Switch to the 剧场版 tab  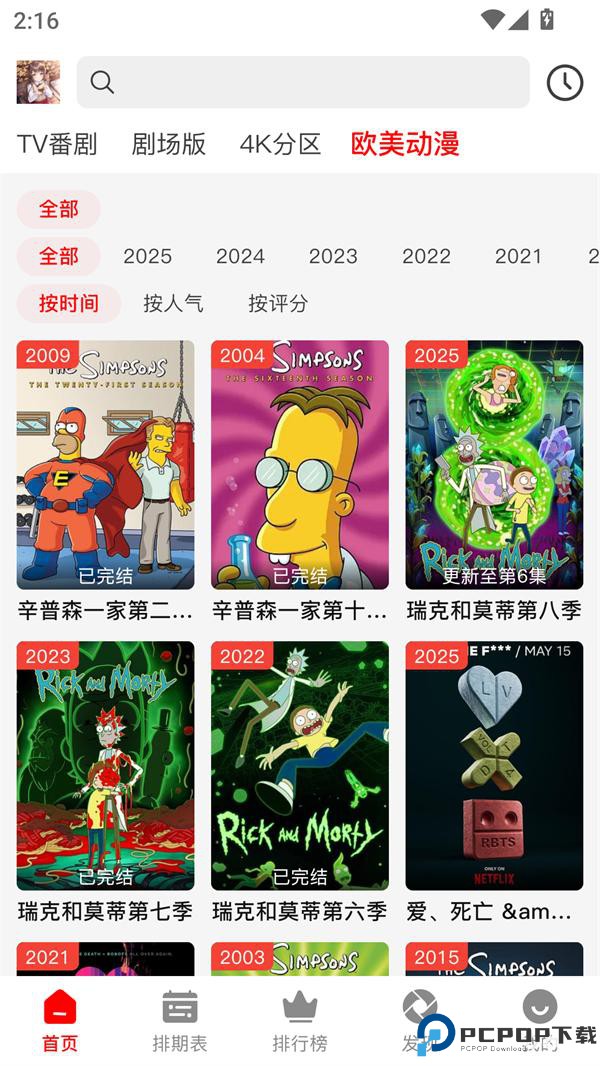pos(168,144)
